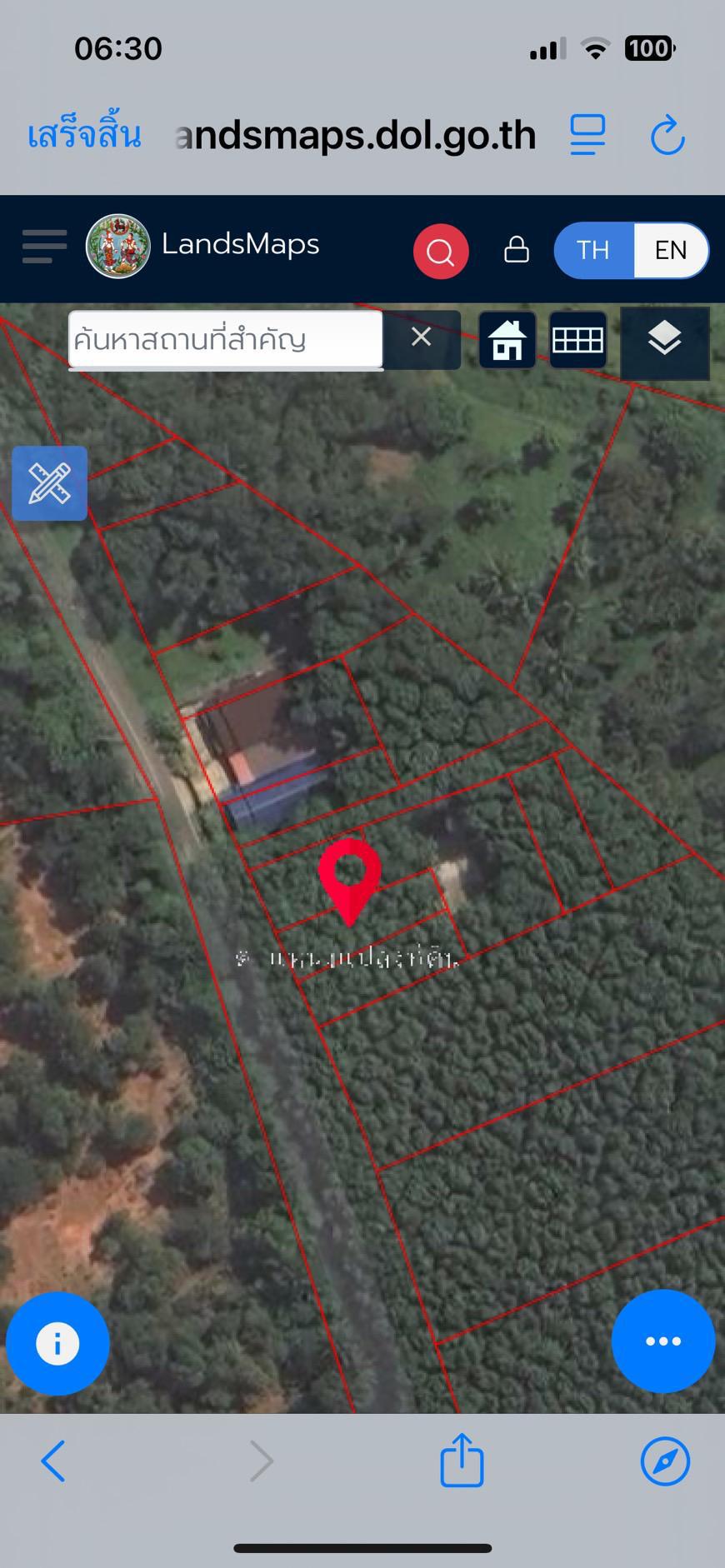The image size is (725, 1568).
Task: Open the page reader options icon
Action: pyautogui.click(x=587, y=135)
